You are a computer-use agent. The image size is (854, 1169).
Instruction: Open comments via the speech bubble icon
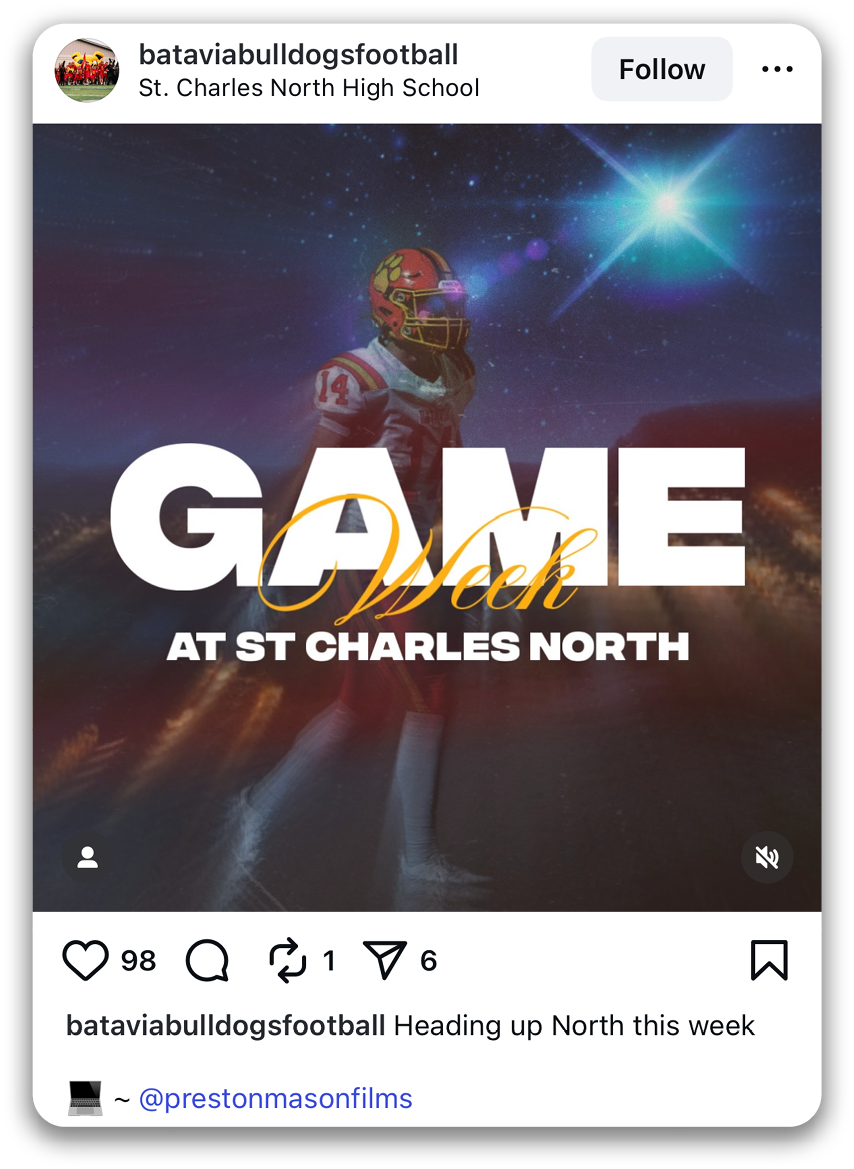(205, 962)
